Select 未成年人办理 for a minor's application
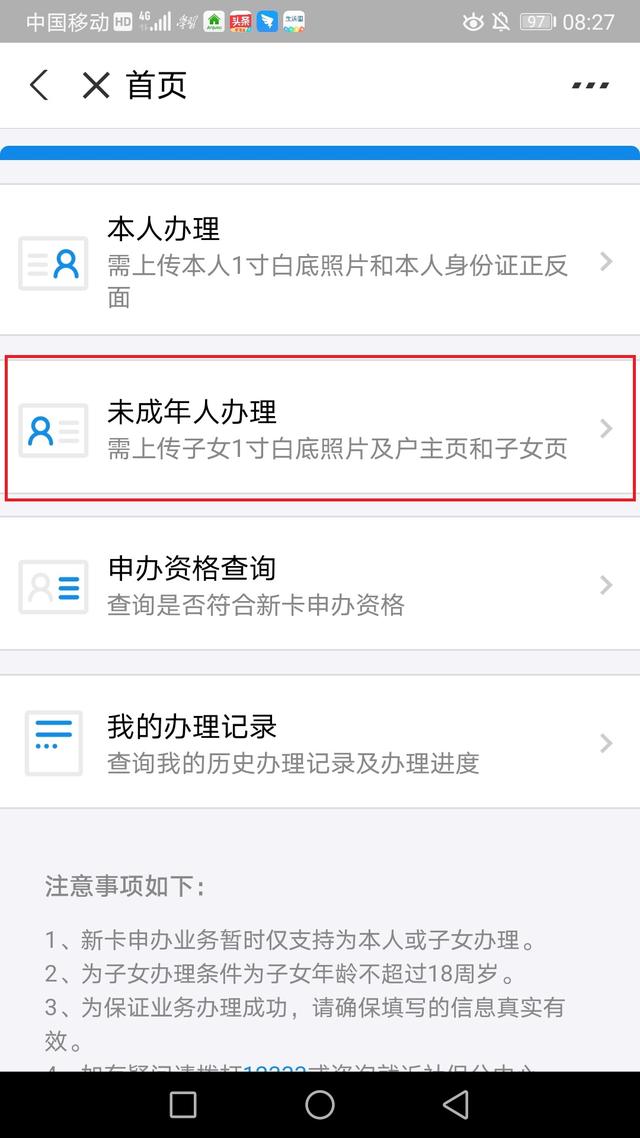 (320, 428)
